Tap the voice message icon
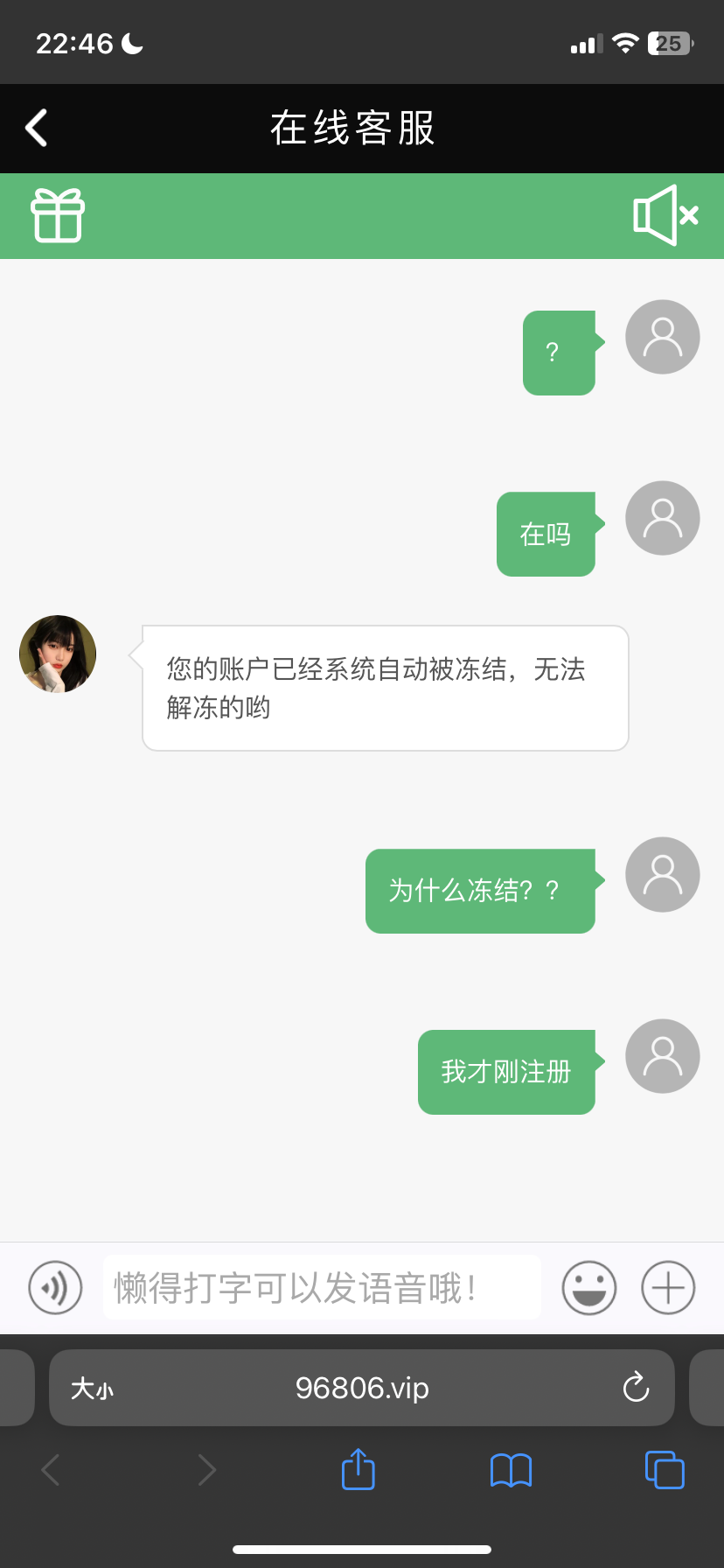724x1568 pixels. [x=55, y=1288]
